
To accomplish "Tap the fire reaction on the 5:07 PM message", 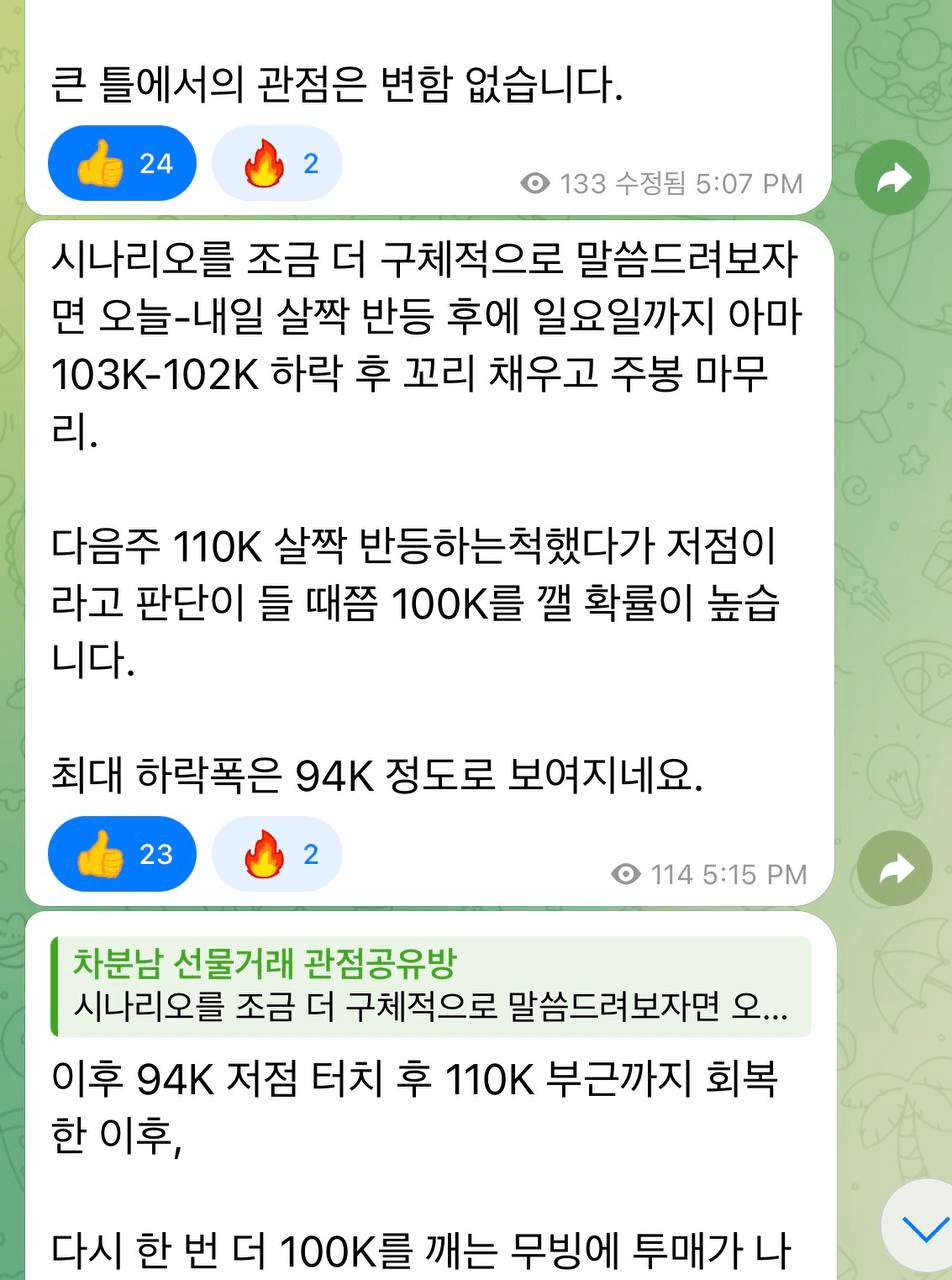I will pyautogui.click(x=278, y=163).
